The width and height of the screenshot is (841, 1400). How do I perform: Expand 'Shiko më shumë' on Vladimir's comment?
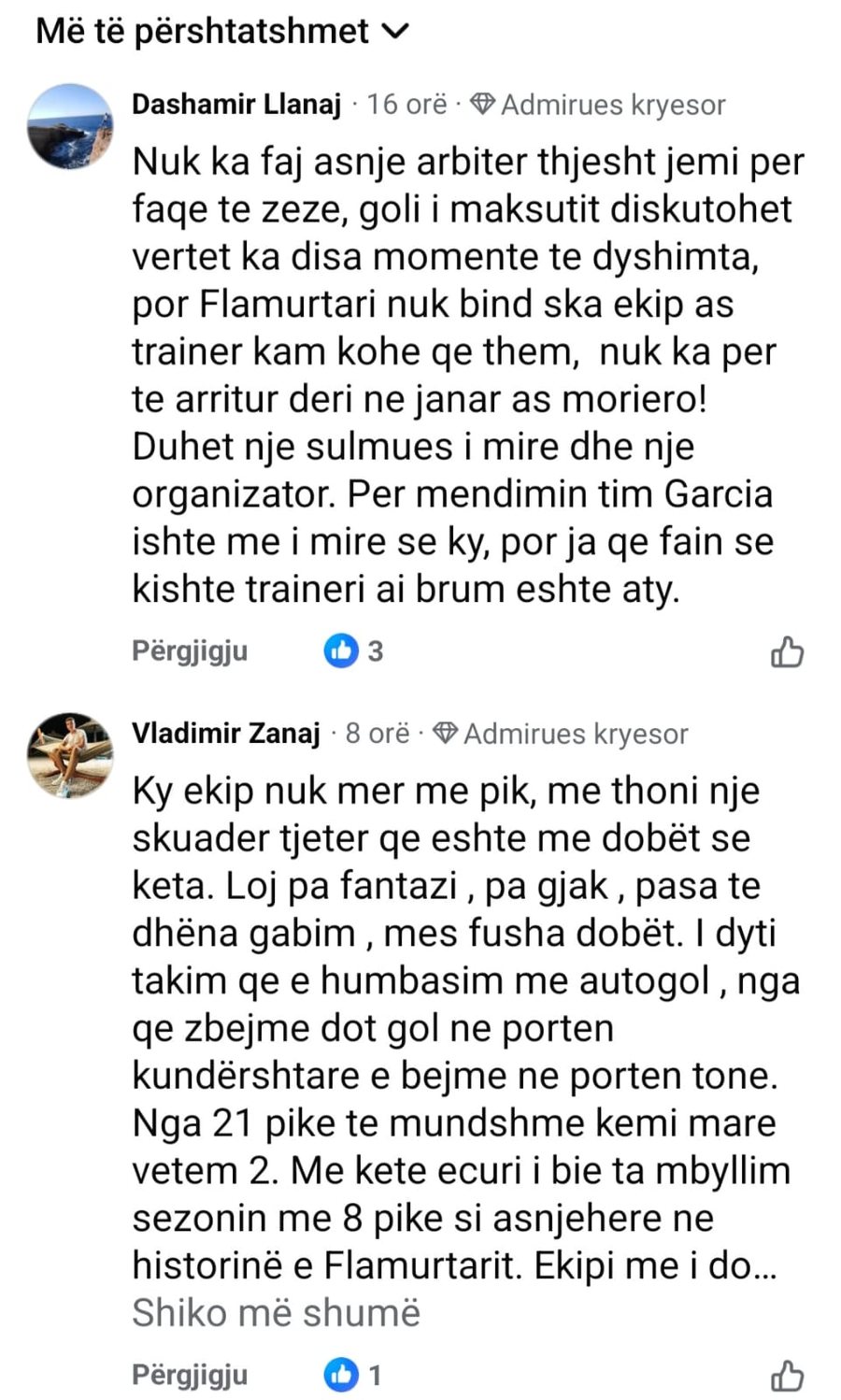pyautogui.click(x=276, y=1313)
